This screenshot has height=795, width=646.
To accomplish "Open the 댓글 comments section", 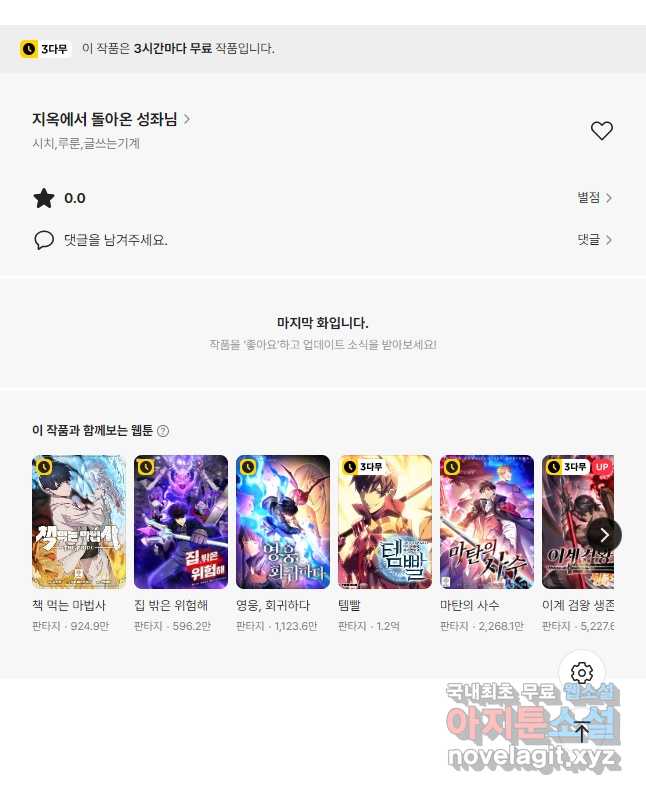I will [594, 240].
